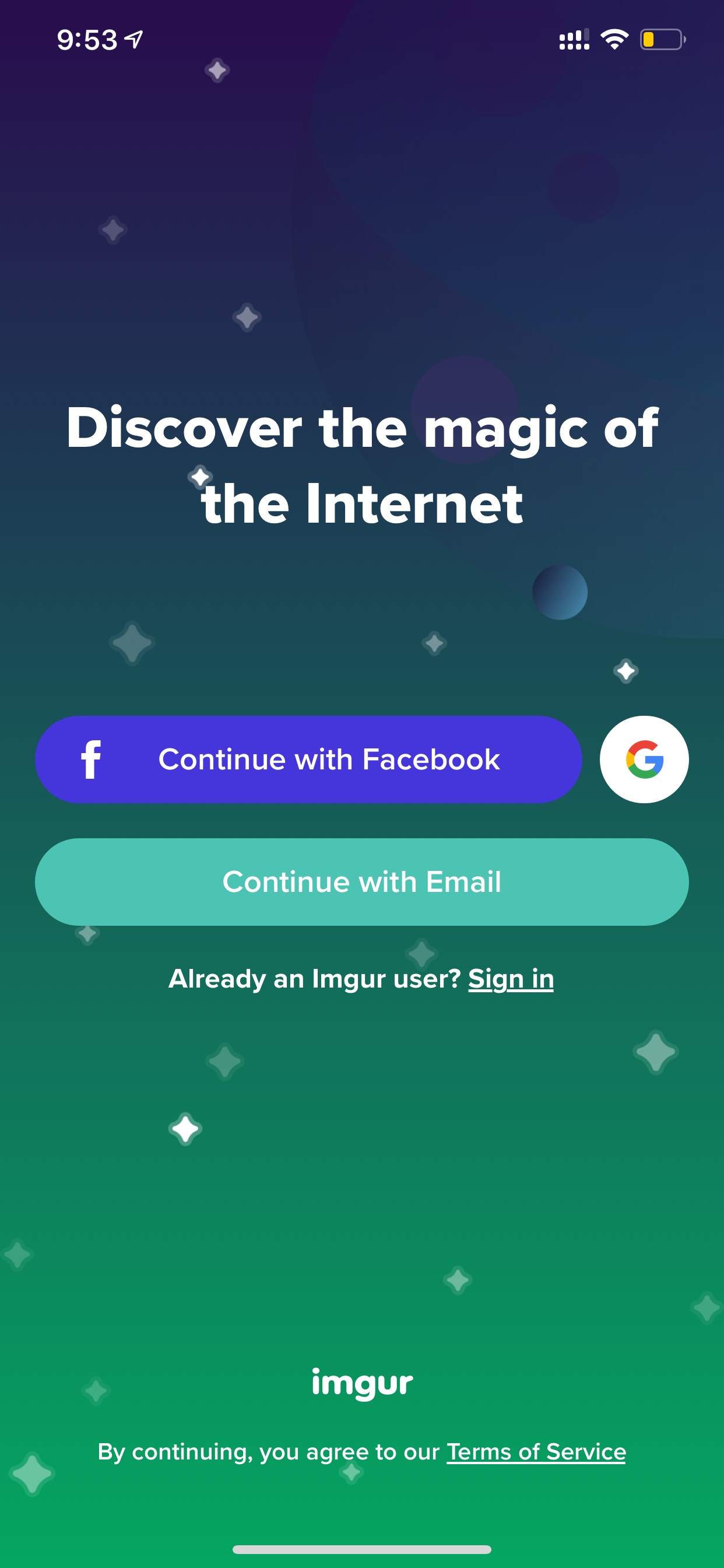Choose Continue with Email
Image resolution: width=724 pixels, height=1568 pixels.
(361, 881)
